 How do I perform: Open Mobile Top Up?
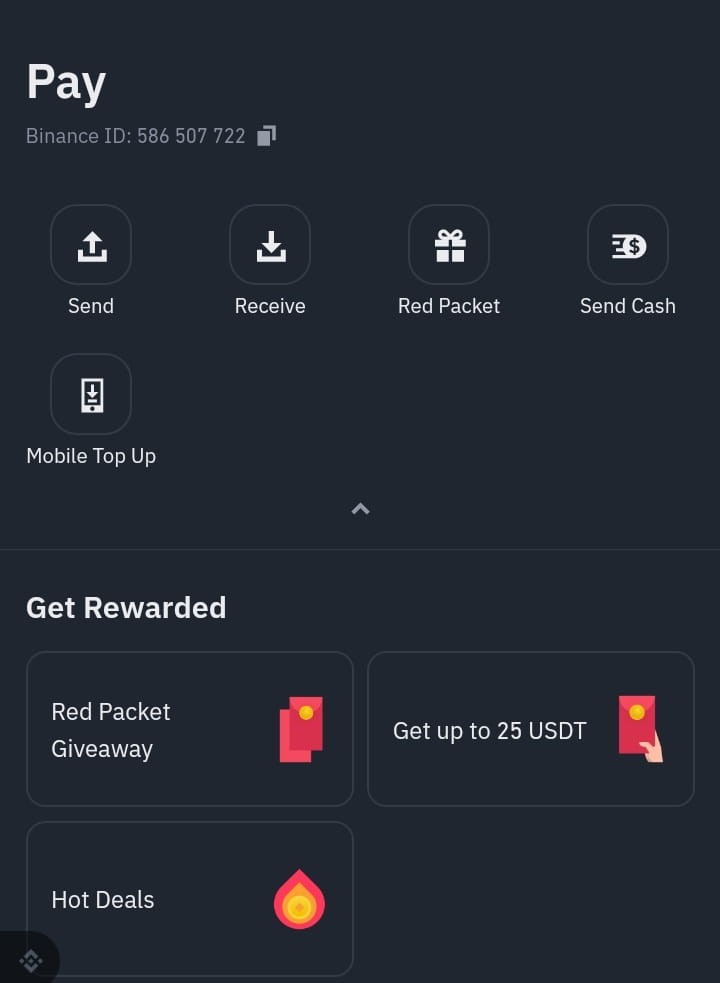[91, 395]
